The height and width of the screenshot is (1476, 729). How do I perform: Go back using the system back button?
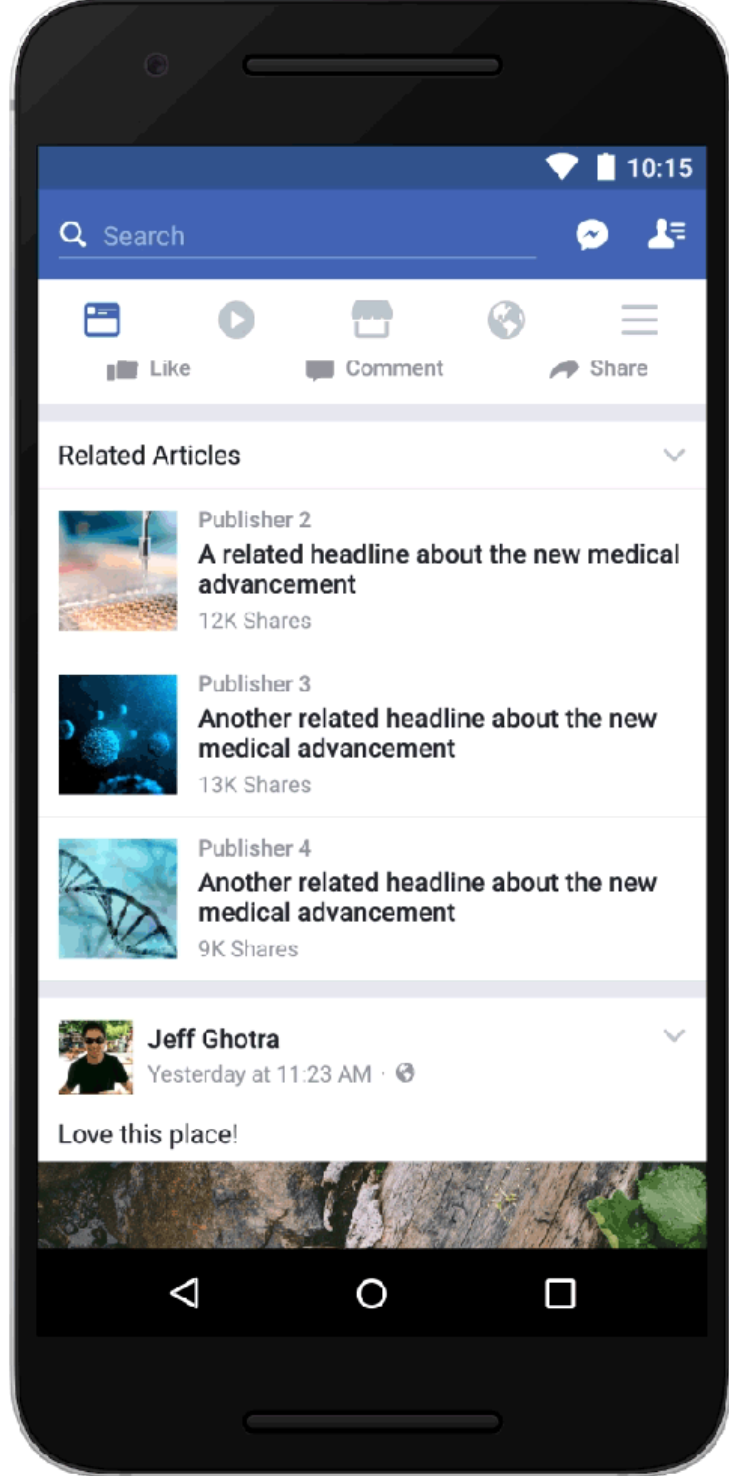pos(184,1293)
